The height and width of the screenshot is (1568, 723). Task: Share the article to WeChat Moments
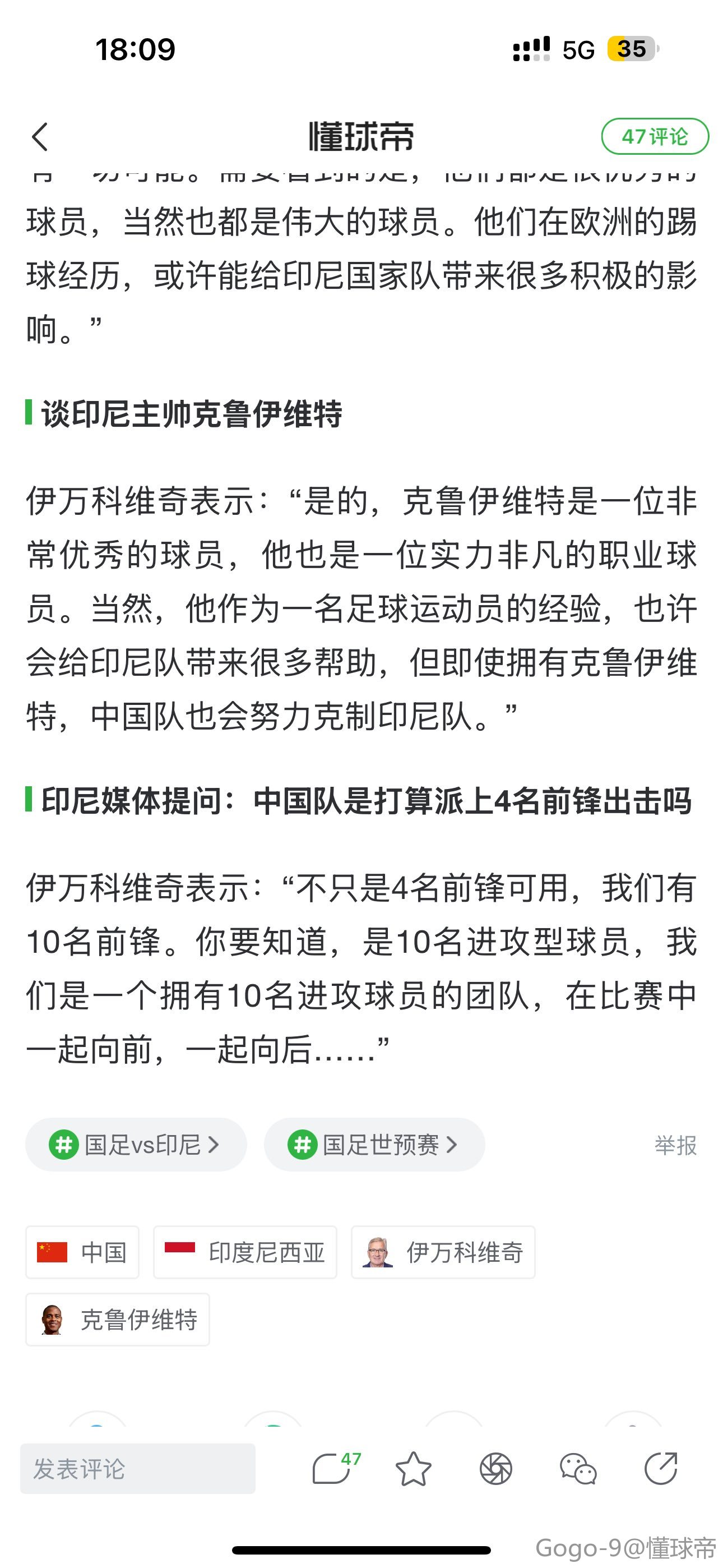click(x=496, y=1469)
